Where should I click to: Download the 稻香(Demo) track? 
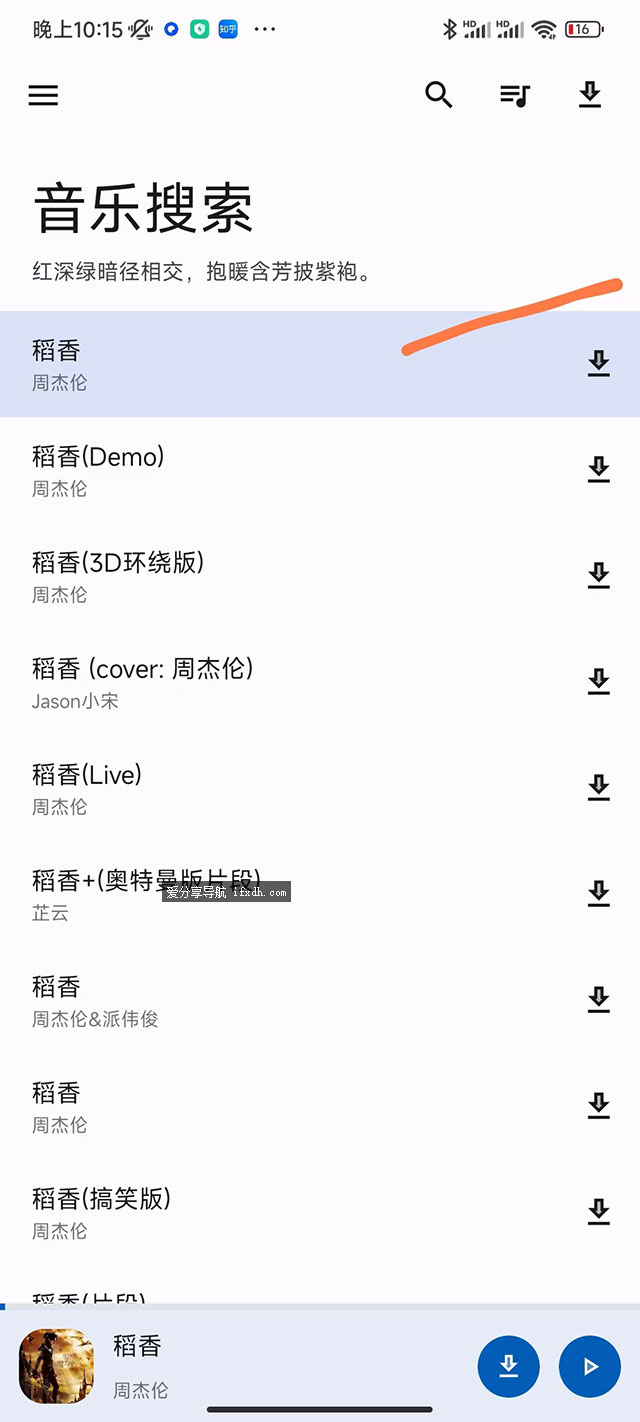[598, 469]
